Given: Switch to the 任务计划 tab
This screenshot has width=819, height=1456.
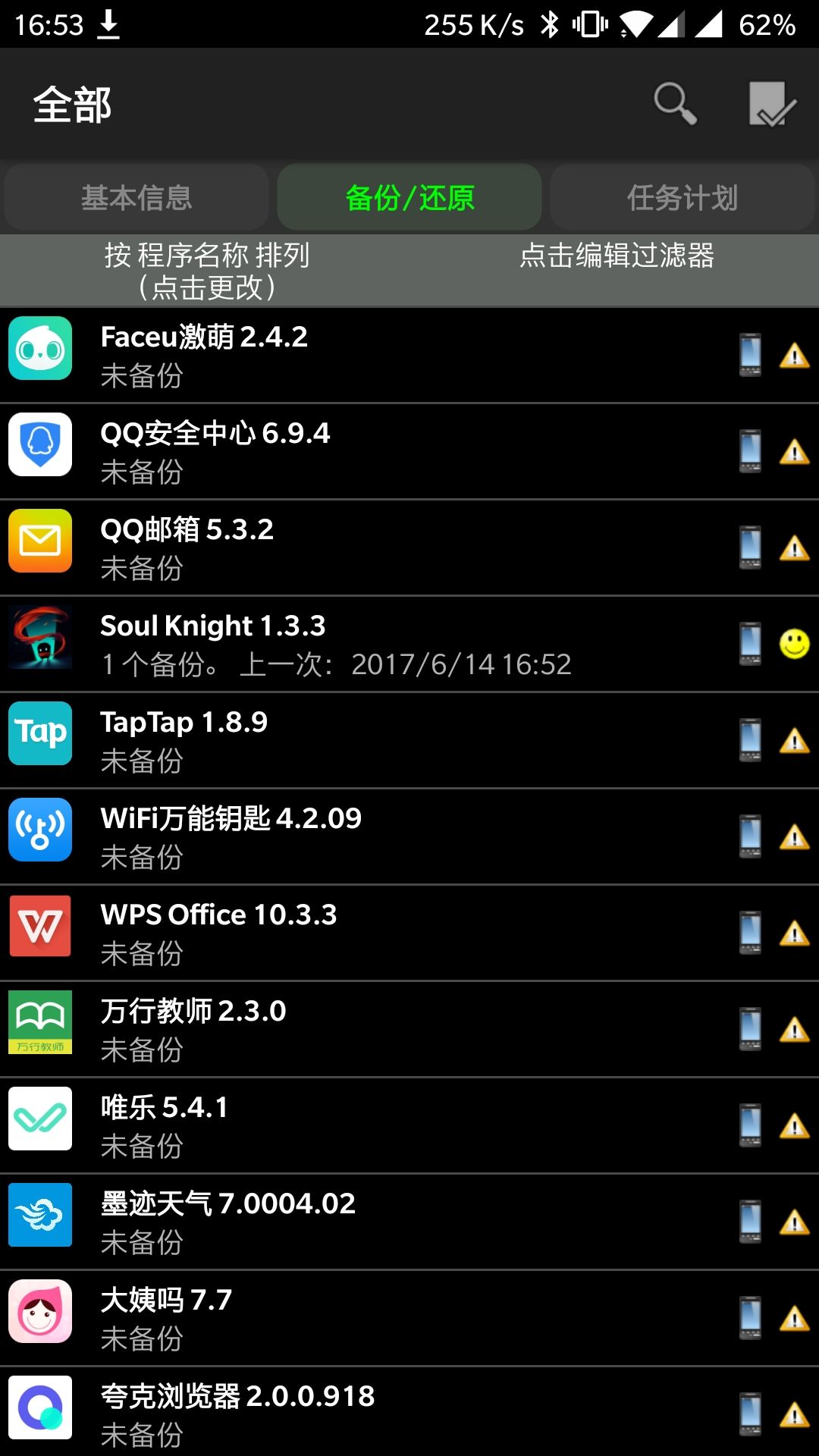Looking at the screenshot, I should pyautogui.click(x=682, y=196).
